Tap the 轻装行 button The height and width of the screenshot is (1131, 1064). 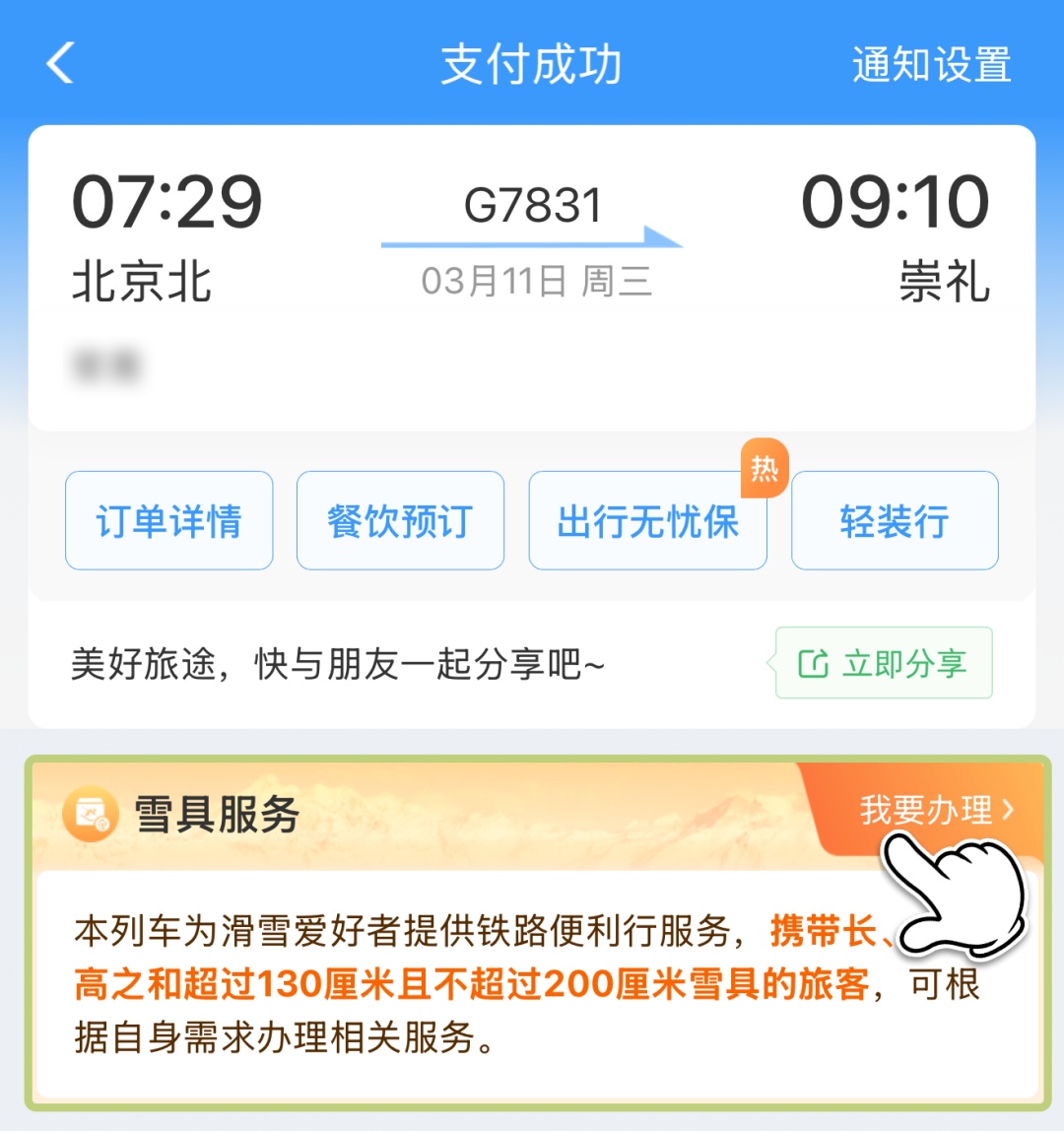click(x=895, y=521)
